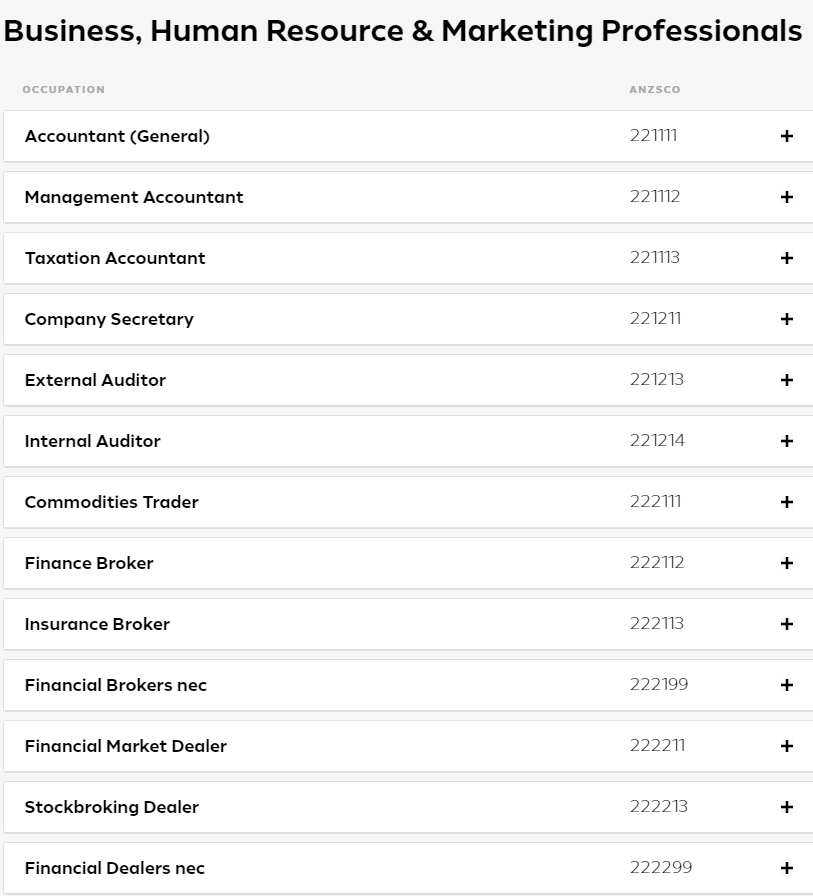Expand the External Auditor row
This screenshot has height=896, width=813.
click(x=786, y=380)
